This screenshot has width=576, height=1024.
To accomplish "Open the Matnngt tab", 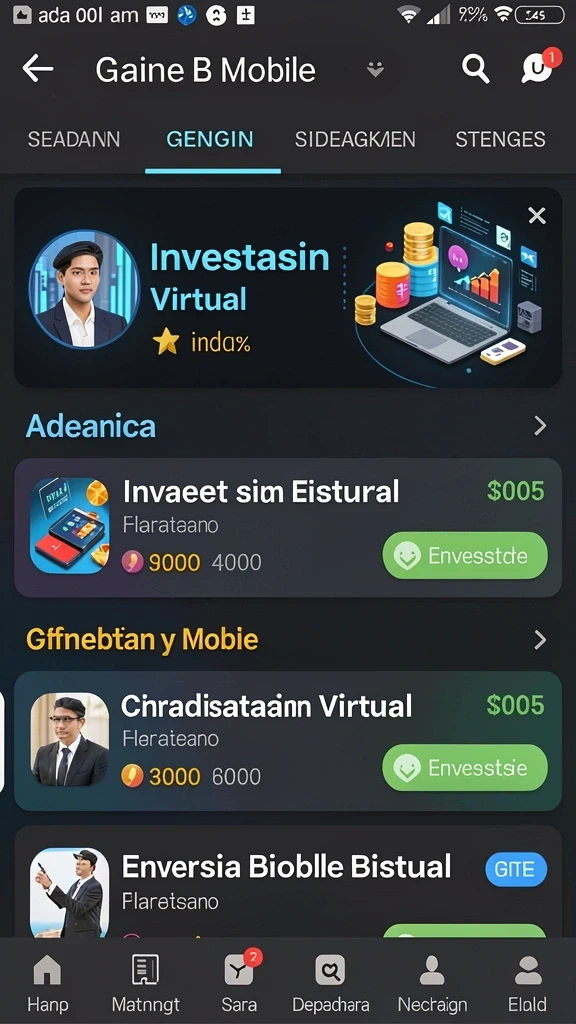I will [145, 983].
